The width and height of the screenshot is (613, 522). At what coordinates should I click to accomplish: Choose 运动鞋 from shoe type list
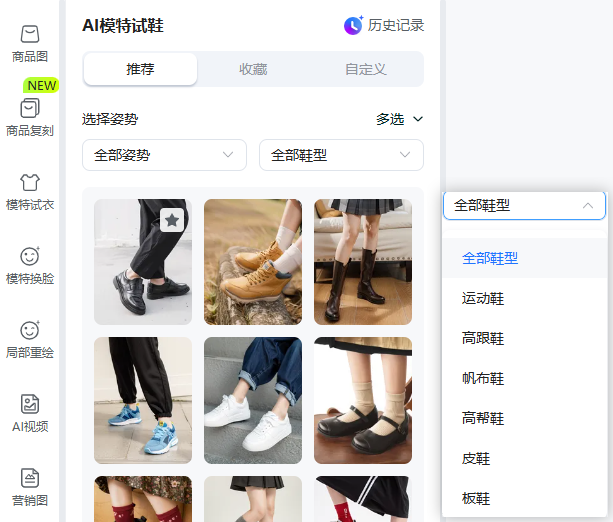483,298
